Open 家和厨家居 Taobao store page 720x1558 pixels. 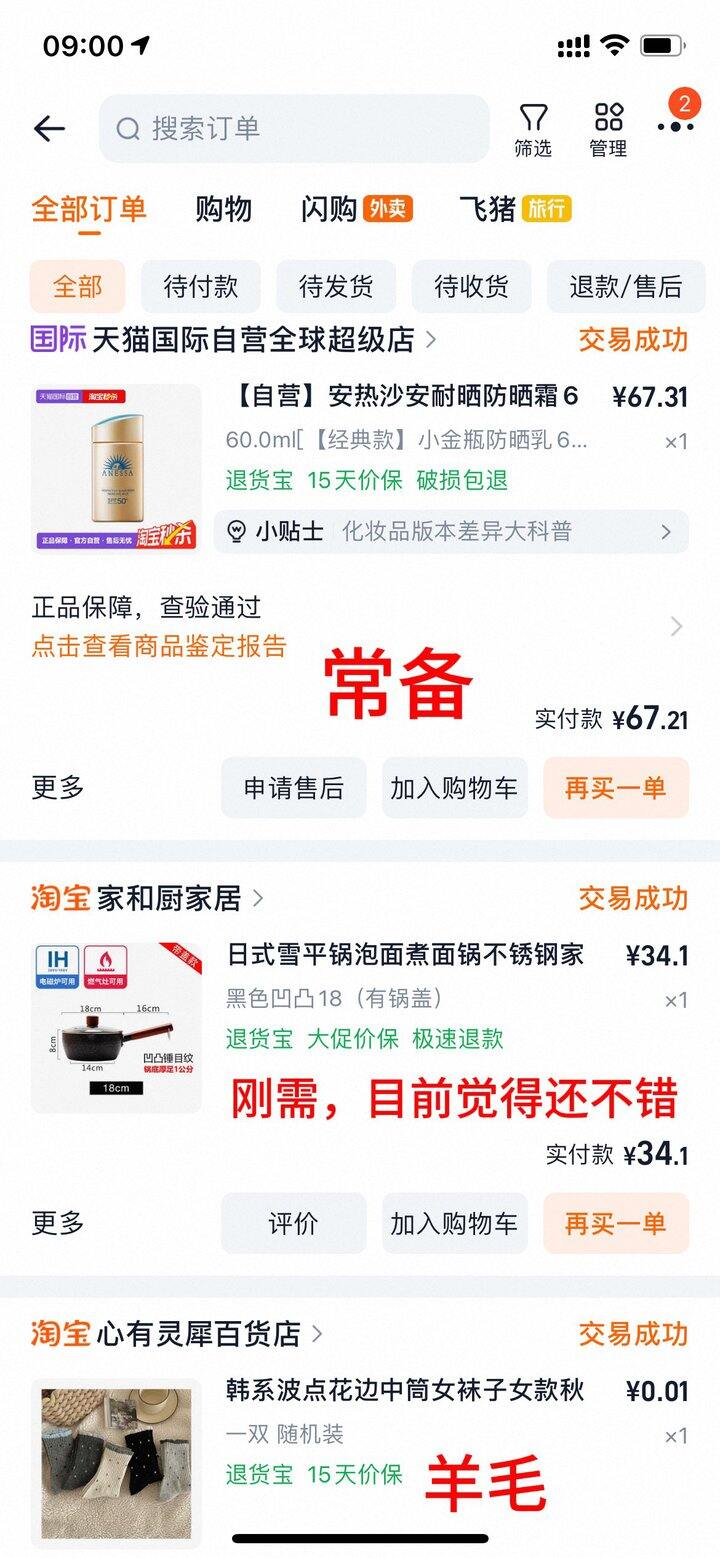coord(140,898)
